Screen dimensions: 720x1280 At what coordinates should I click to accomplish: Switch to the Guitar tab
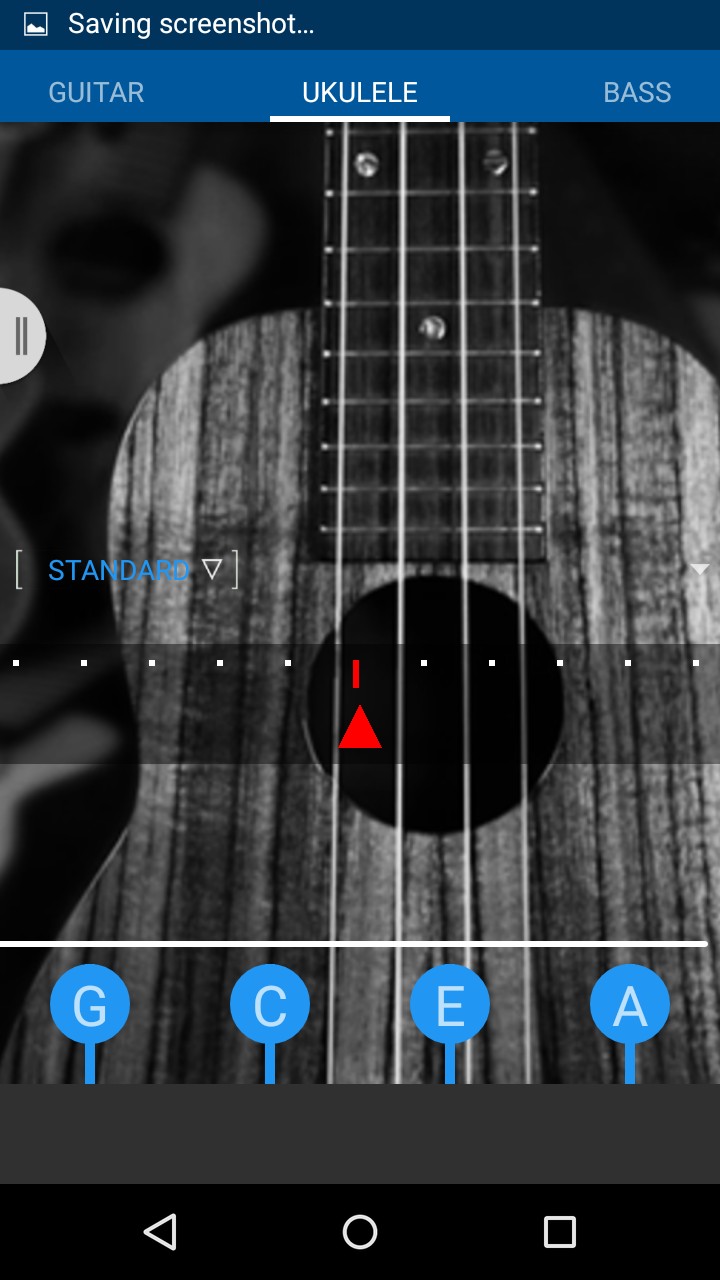tap(96, 92)
